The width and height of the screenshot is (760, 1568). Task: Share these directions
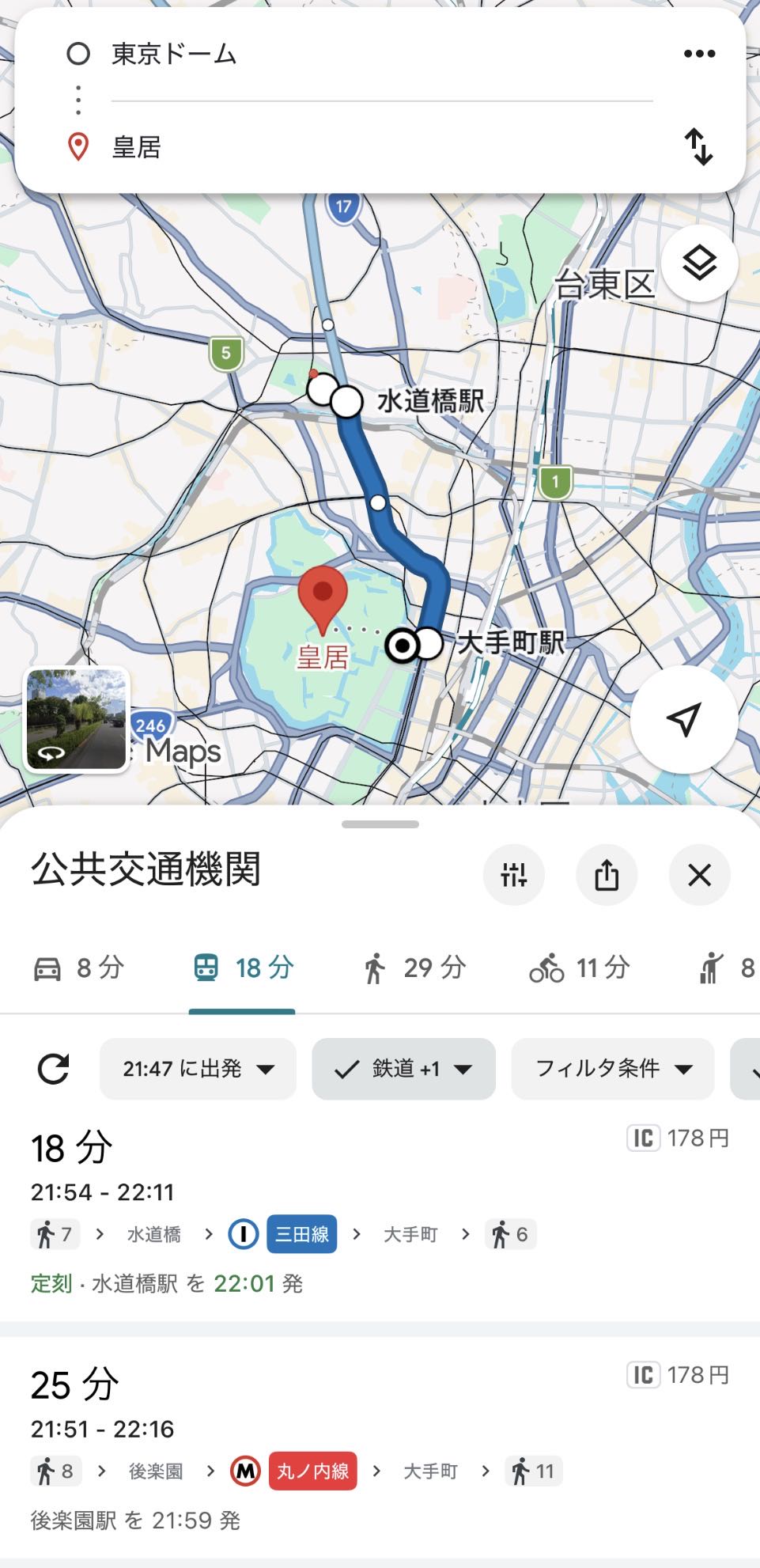click(x=607, y=875)
